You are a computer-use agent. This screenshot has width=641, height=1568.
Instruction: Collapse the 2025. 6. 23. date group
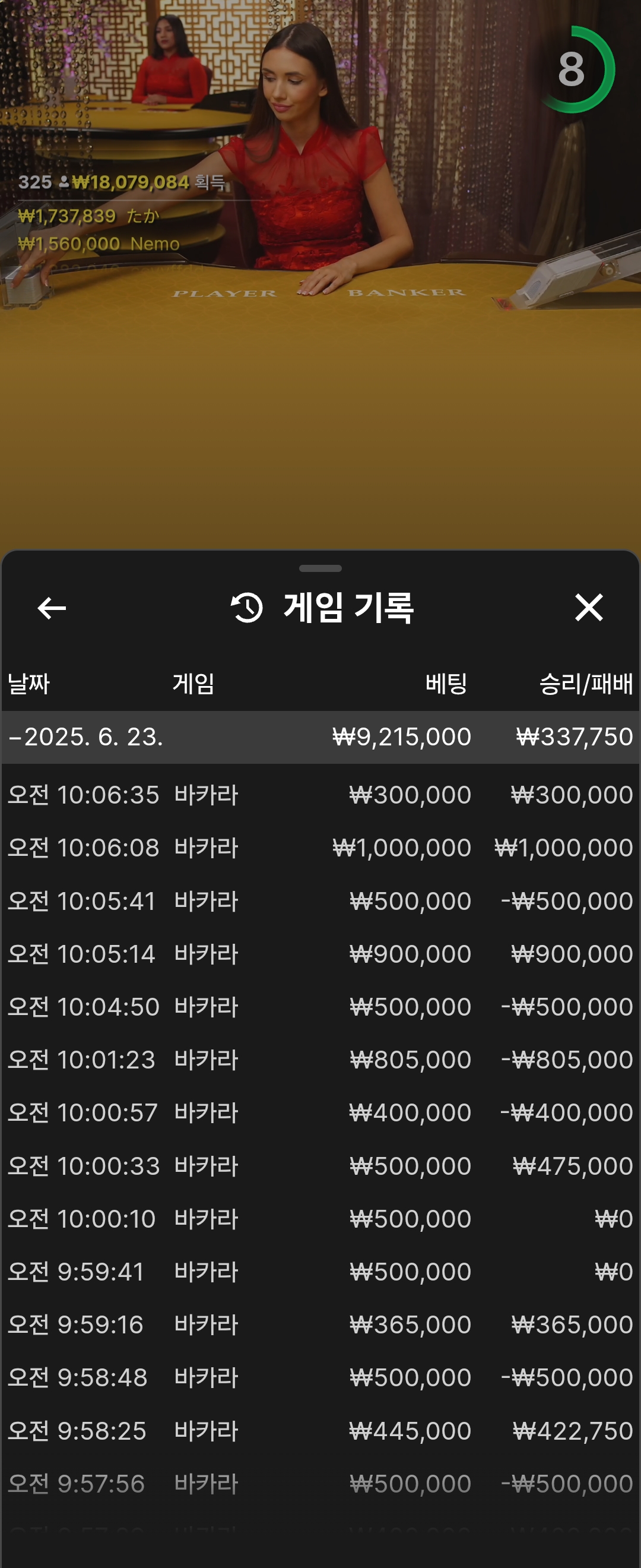(85, 736)
